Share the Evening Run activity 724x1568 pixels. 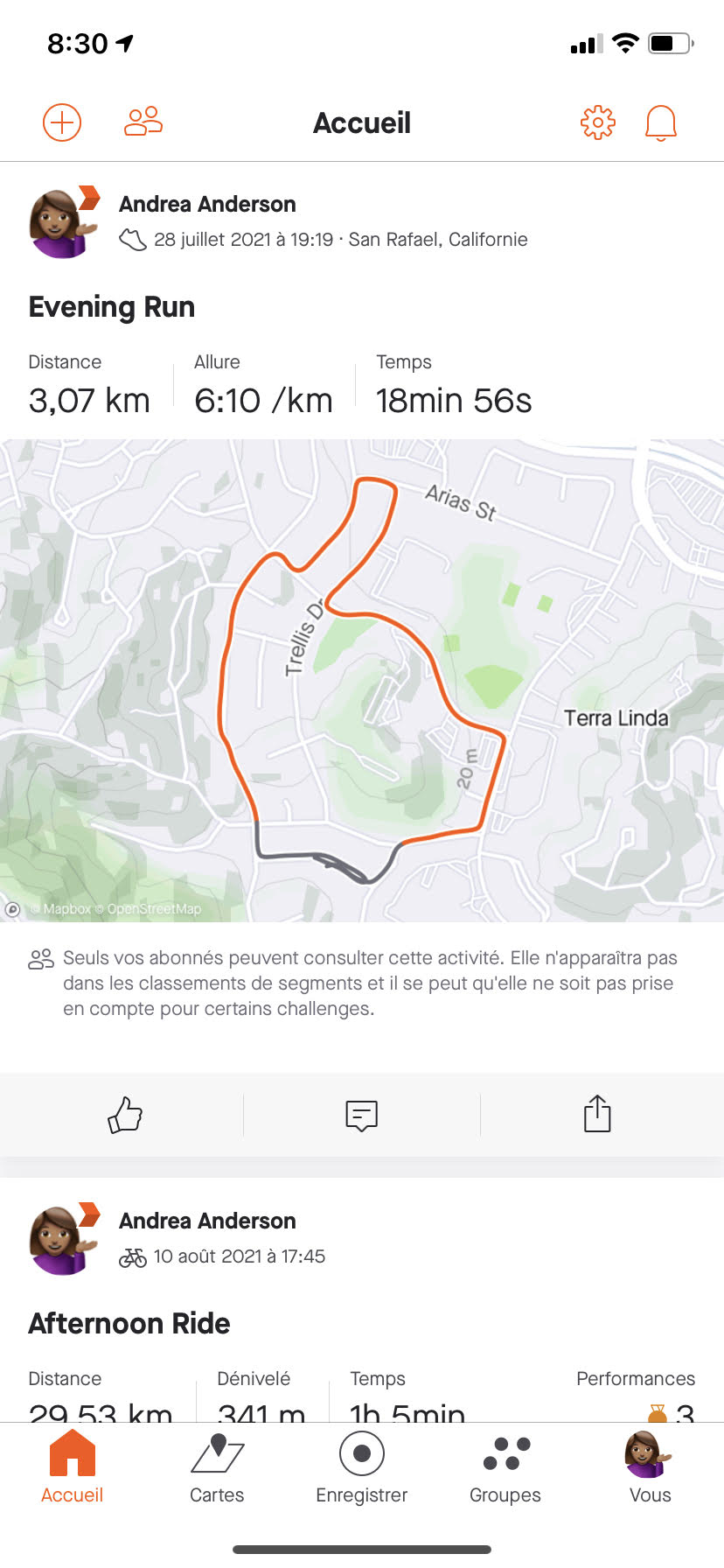pyautogui.click(x=597, y=1115)
